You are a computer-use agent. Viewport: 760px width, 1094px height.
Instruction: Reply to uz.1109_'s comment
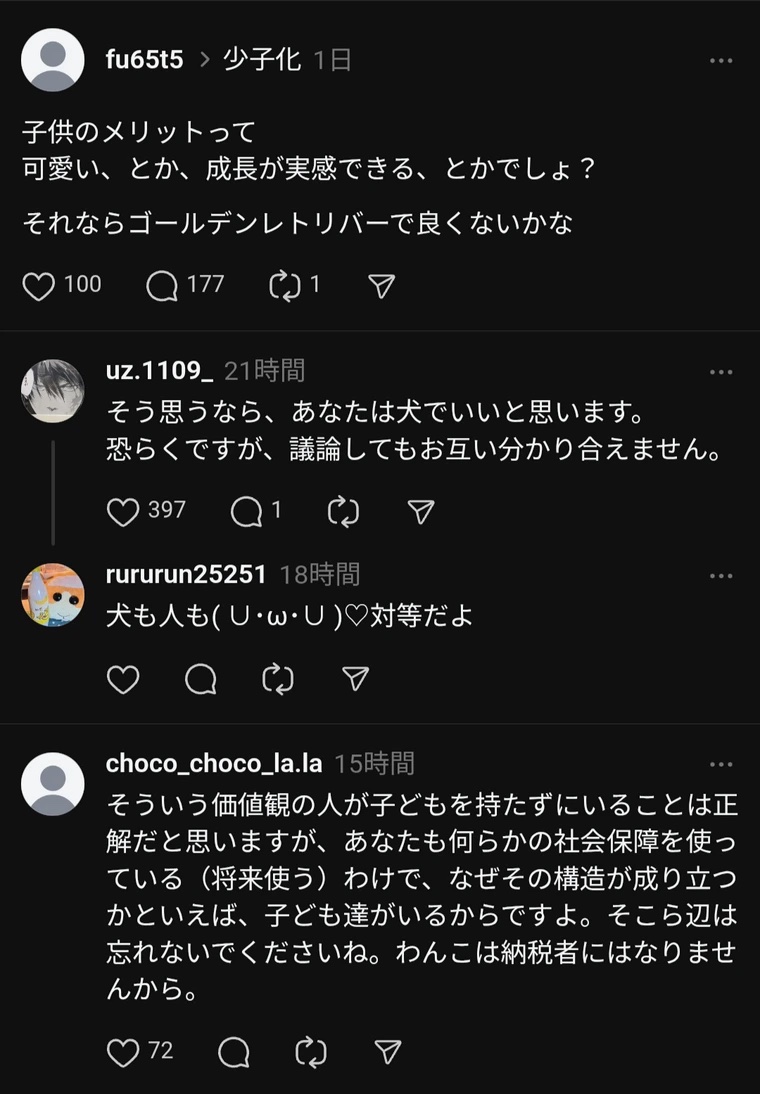pos(245,512)
